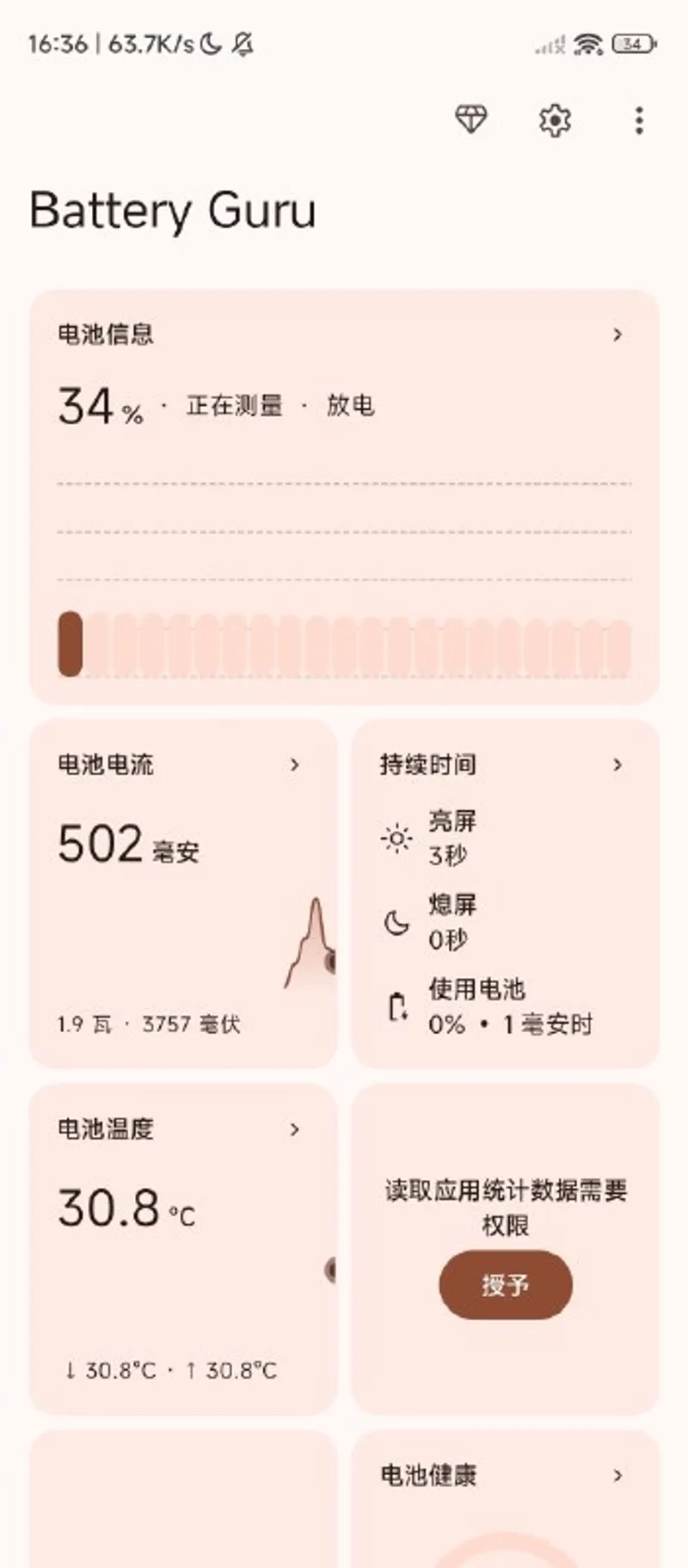Open the settings gear
This screenshot has width=688, height=1568.
point(555,120)
